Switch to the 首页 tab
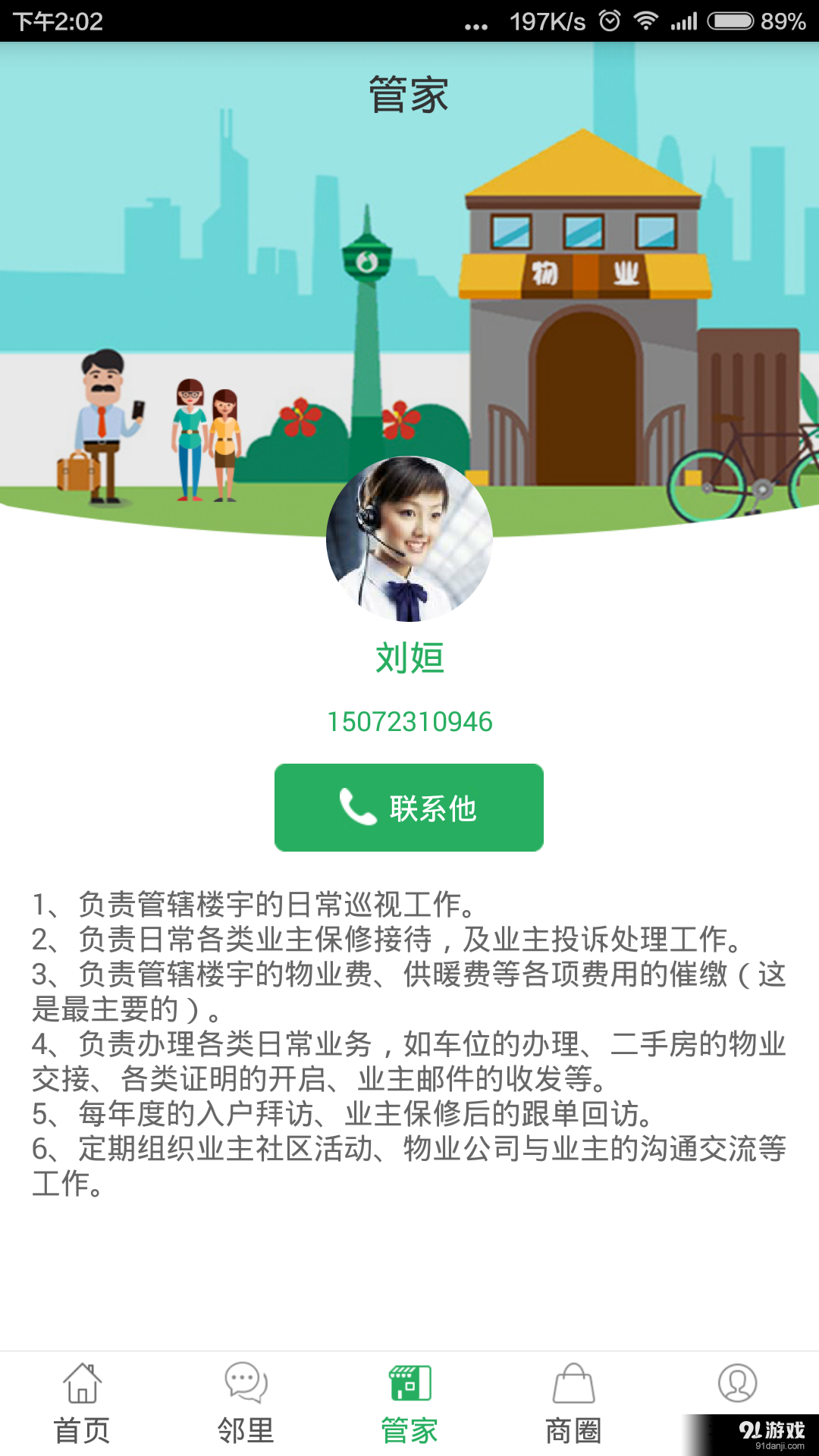 [x=82, y=1431]
